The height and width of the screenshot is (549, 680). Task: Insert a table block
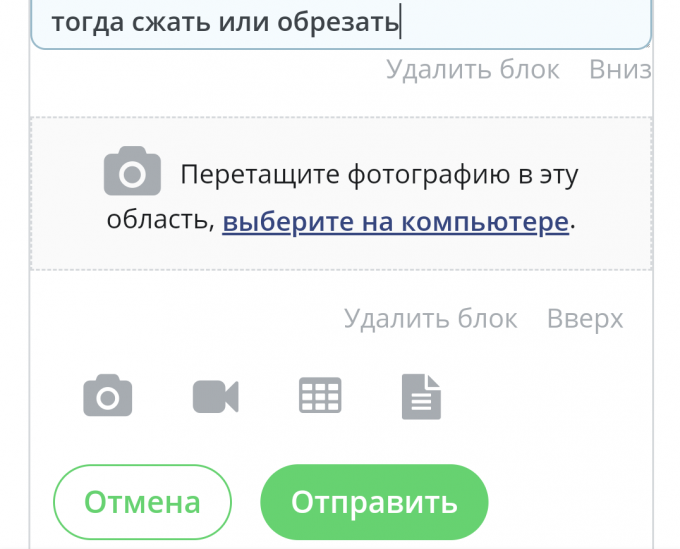[320, 396]
